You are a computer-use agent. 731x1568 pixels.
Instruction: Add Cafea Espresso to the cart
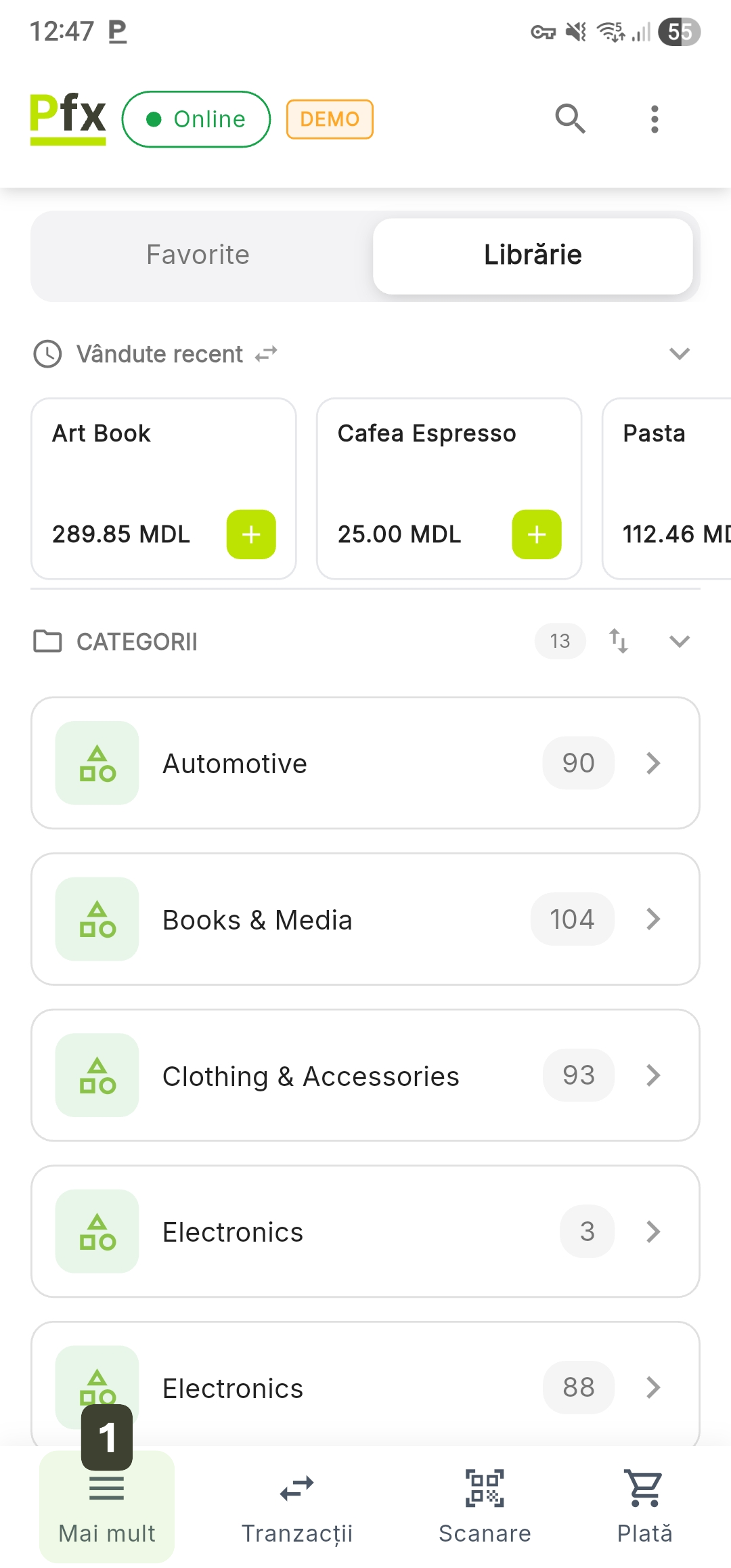pos(537,534)
